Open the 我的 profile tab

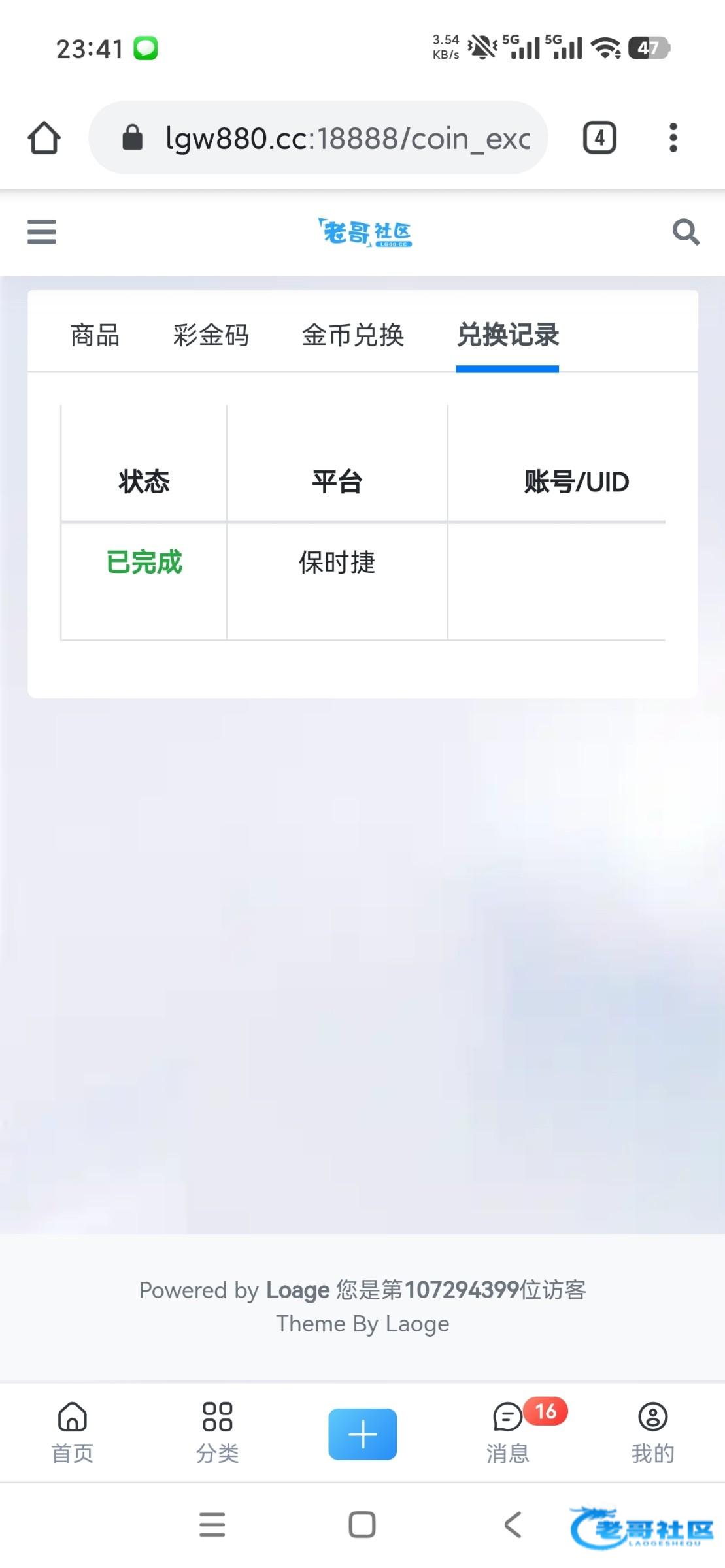(652, 1432)
